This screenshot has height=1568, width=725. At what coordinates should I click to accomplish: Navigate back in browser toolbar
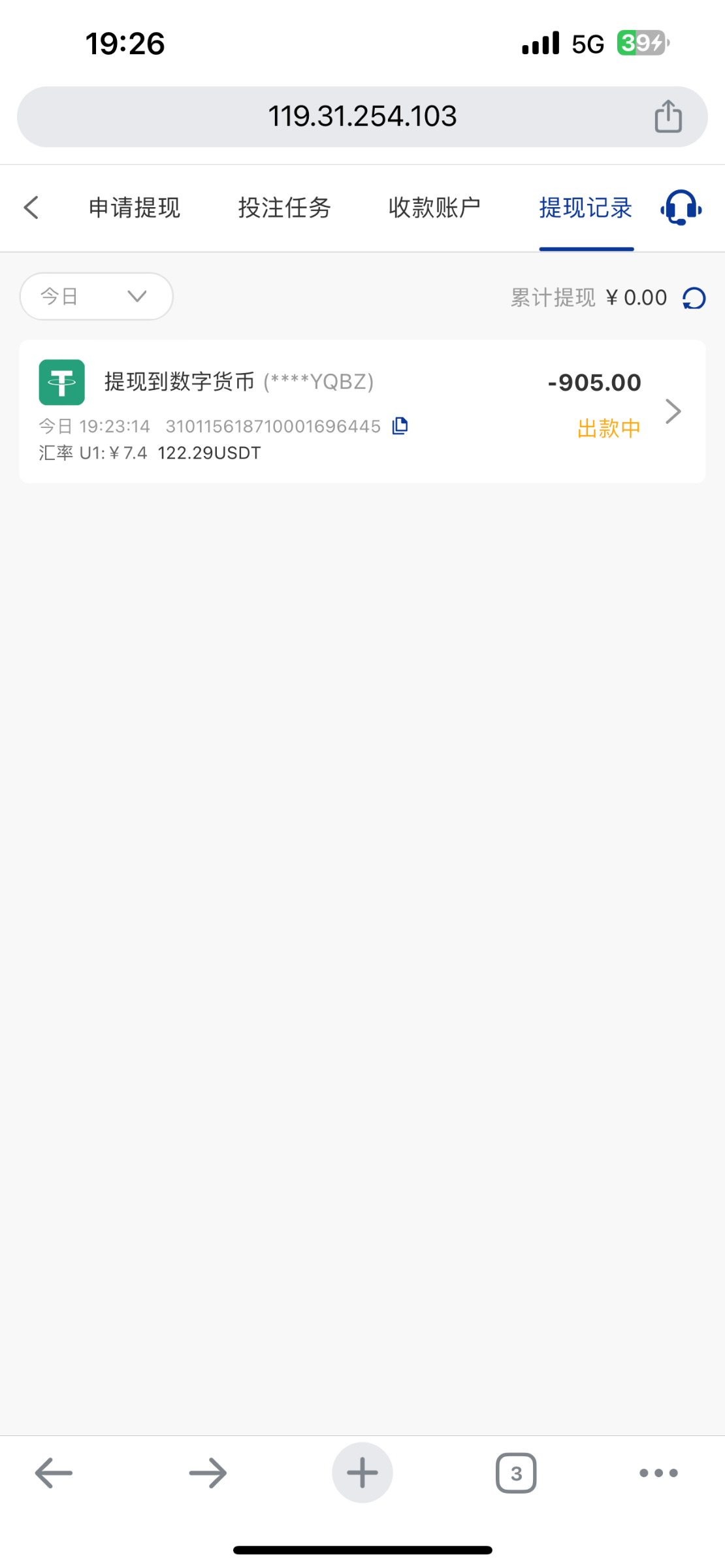coord(54,1473)
